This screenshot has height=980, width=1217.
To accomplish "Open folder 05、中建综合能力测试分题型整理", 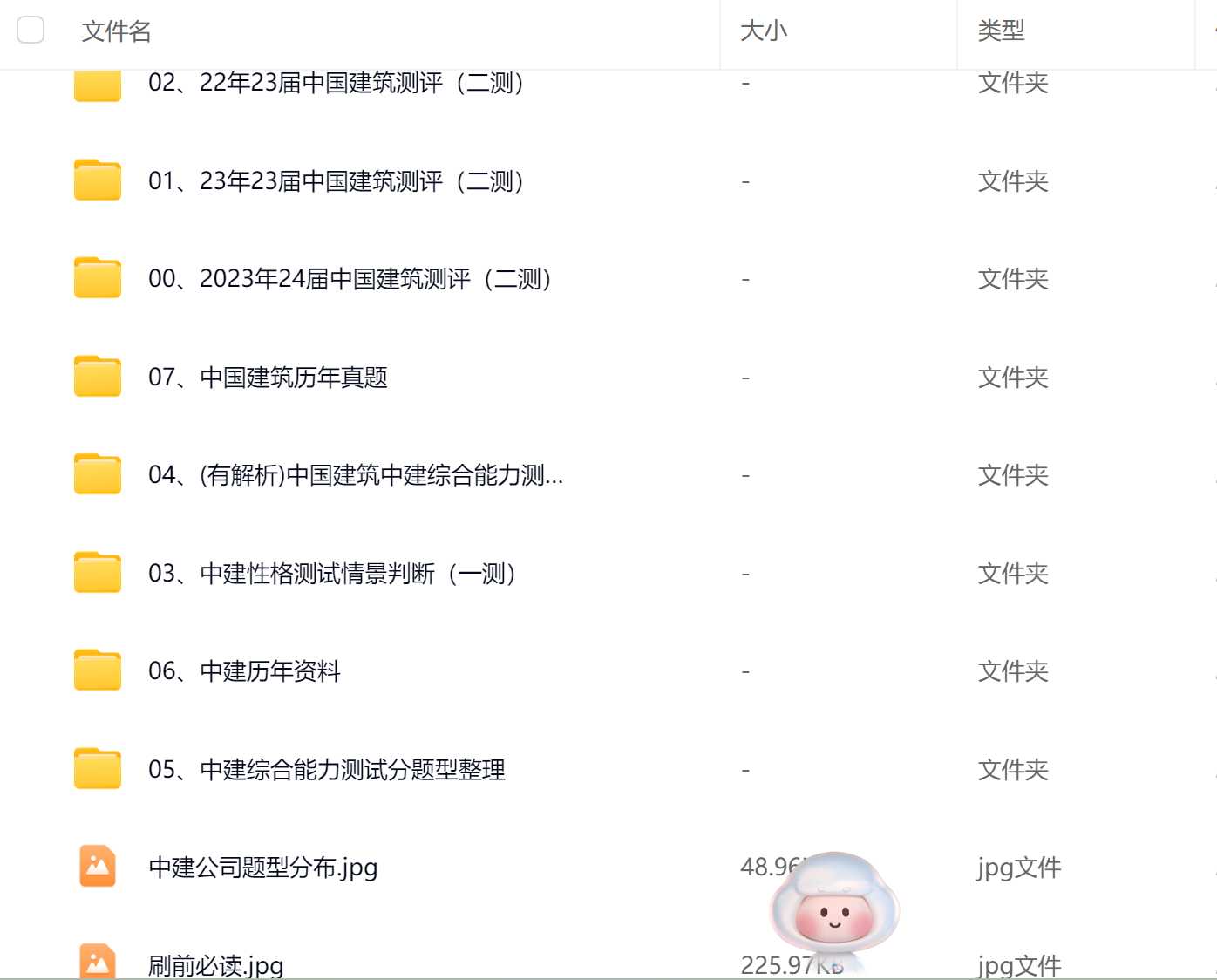I will point(326,770).
